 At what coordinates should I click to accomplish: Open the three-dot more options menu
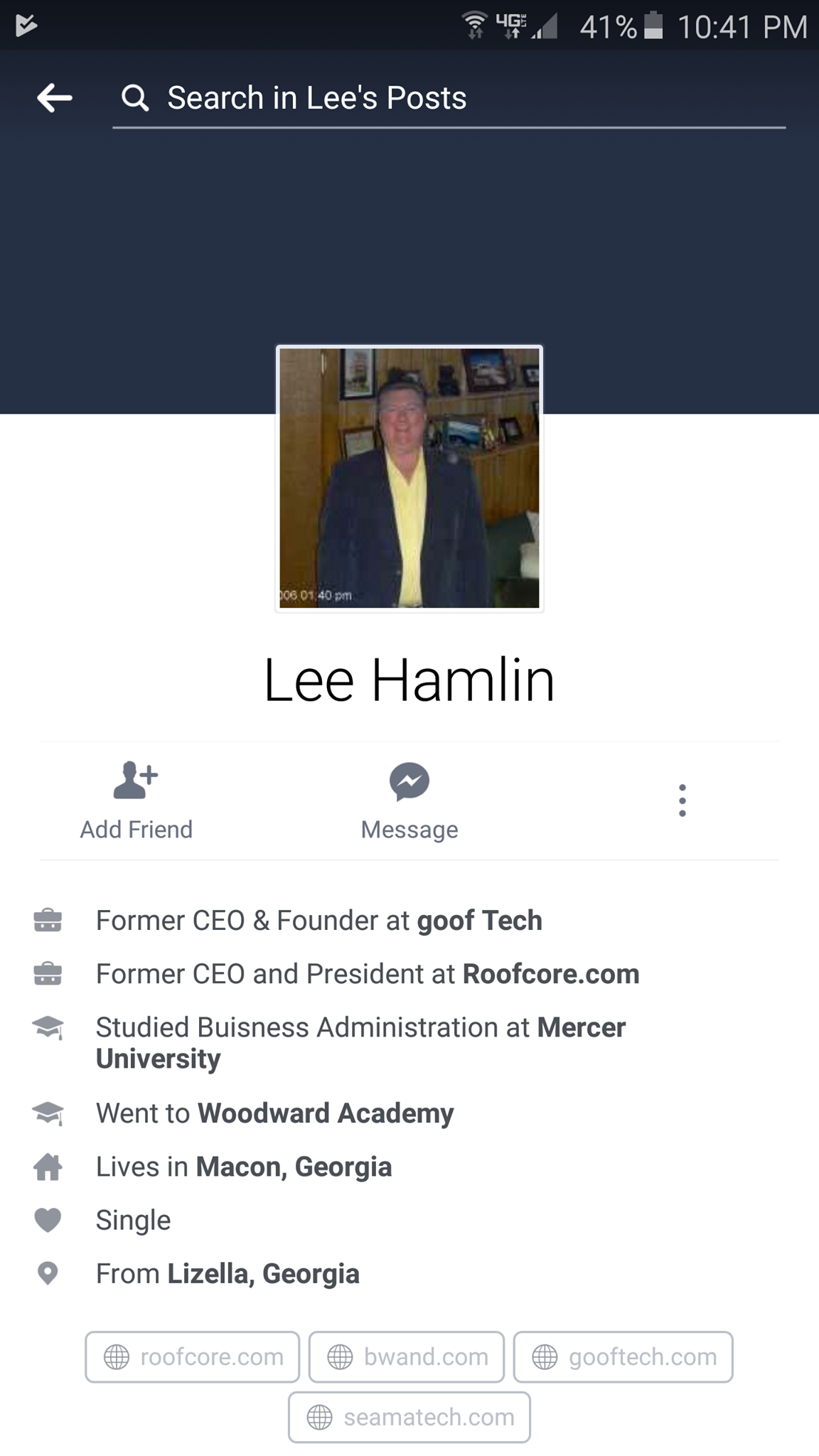pyautogui.click(x=682, y=801)
